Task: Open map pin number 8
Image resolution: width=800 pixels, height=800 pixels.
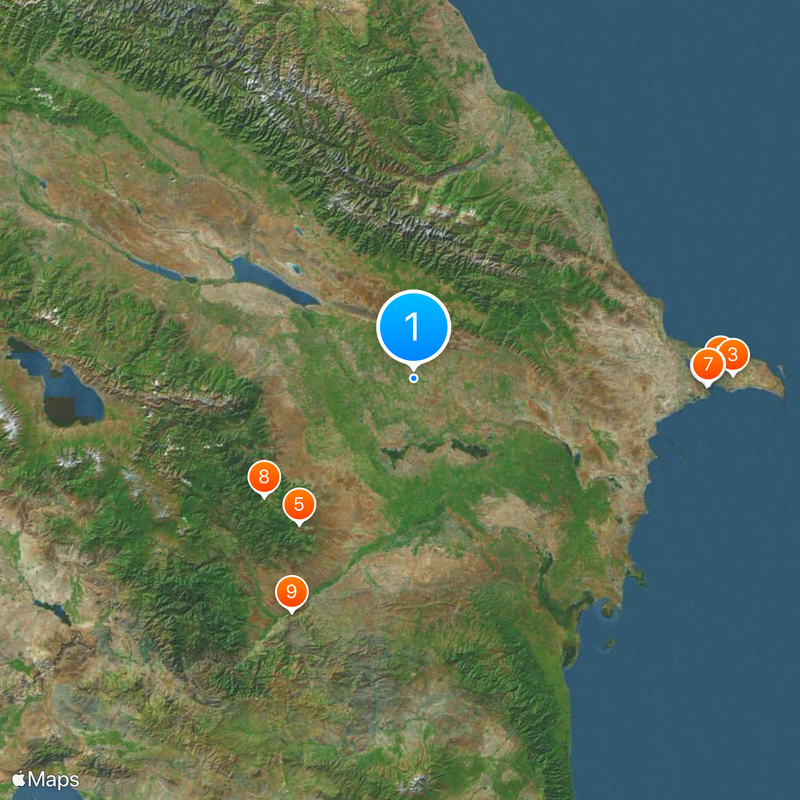Action: click(263, 477)
